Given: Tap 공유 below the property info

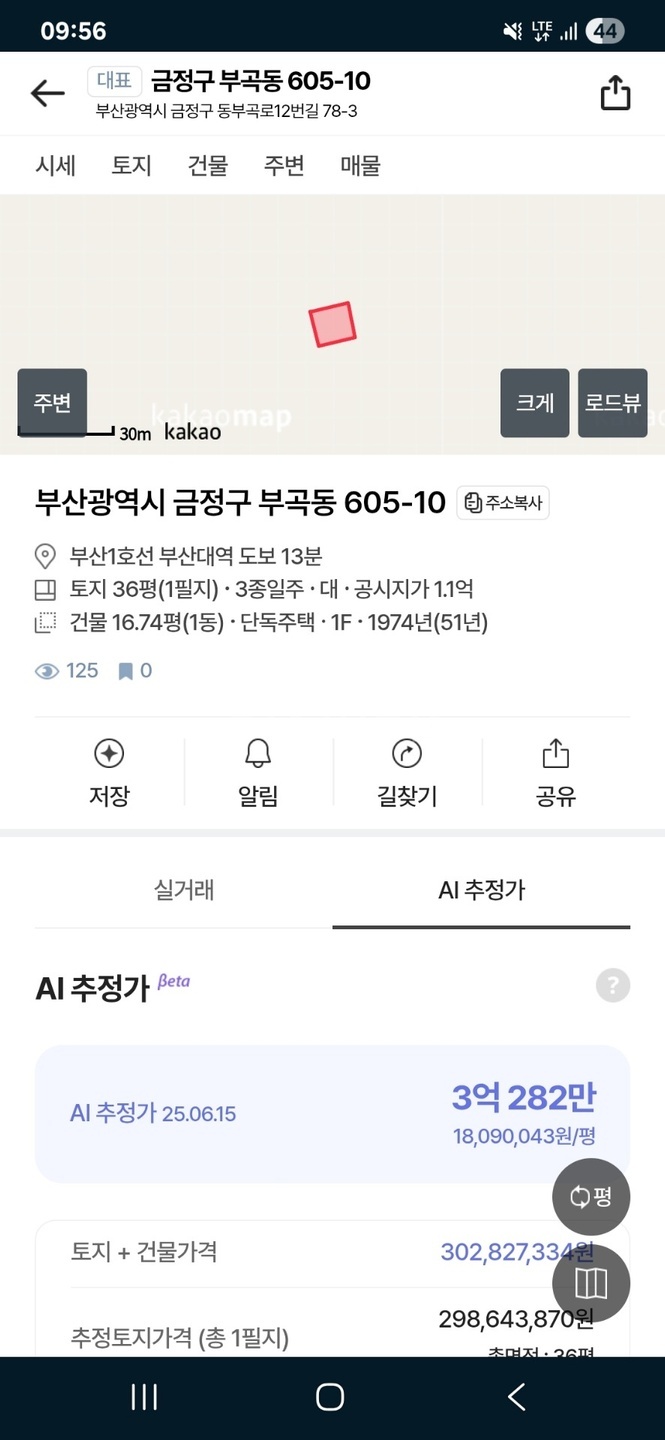Looking at the screenshot, I should [556, 773].
